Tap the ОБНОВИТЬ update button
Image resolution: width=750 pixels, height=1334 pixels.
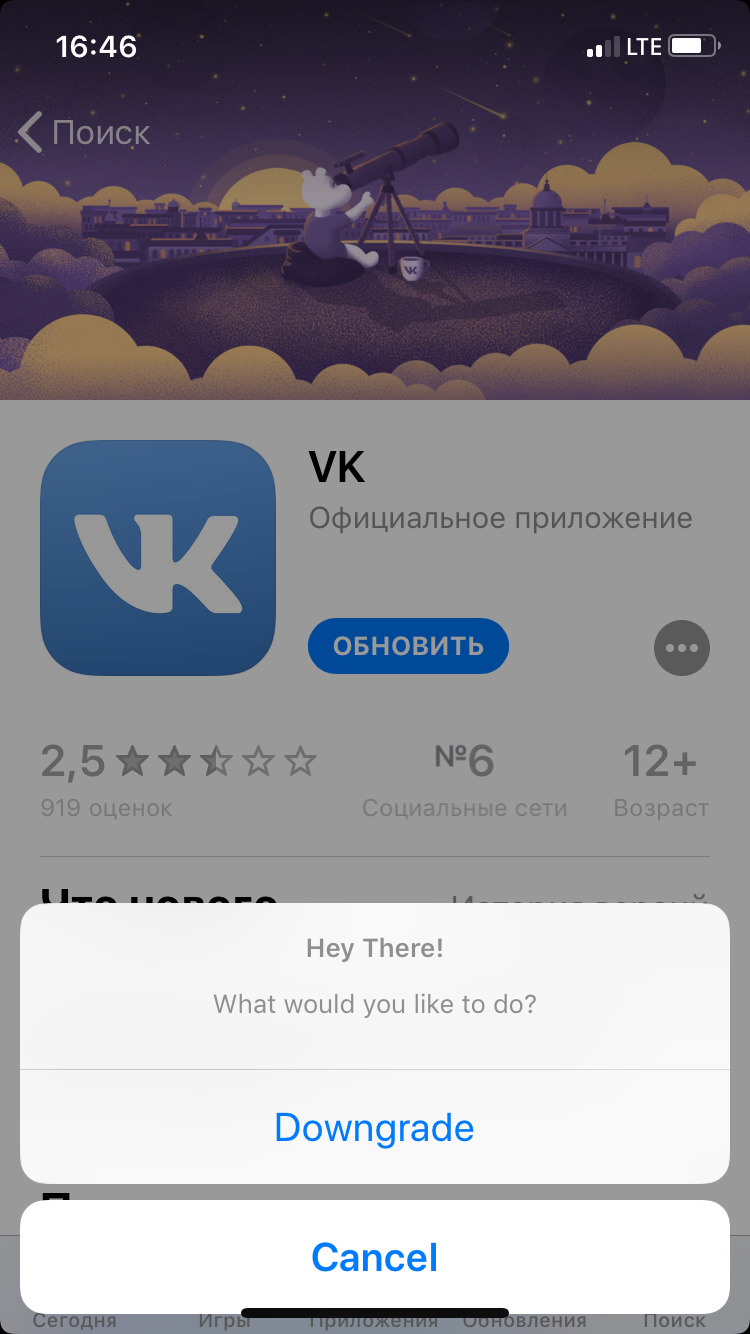coord(408,646)
